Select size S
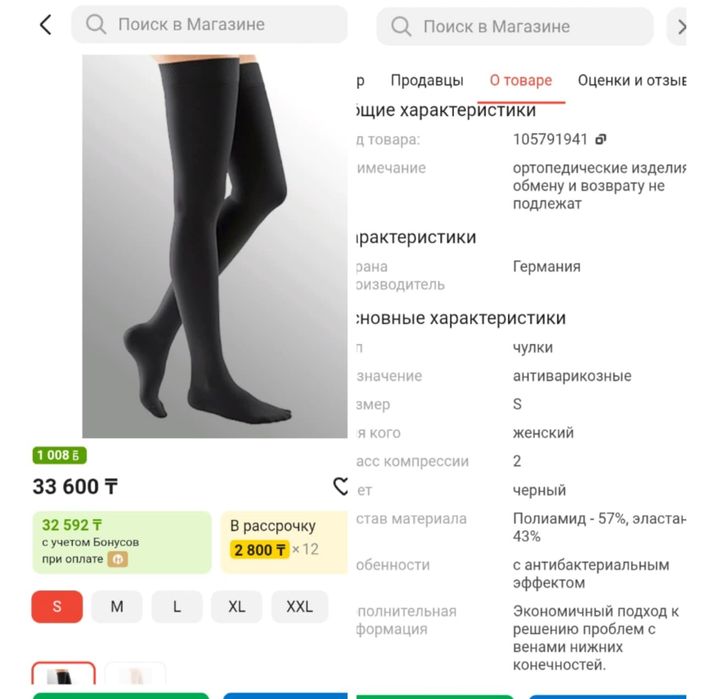This screenshot has height=699, width=704. [x=57, y=607]
